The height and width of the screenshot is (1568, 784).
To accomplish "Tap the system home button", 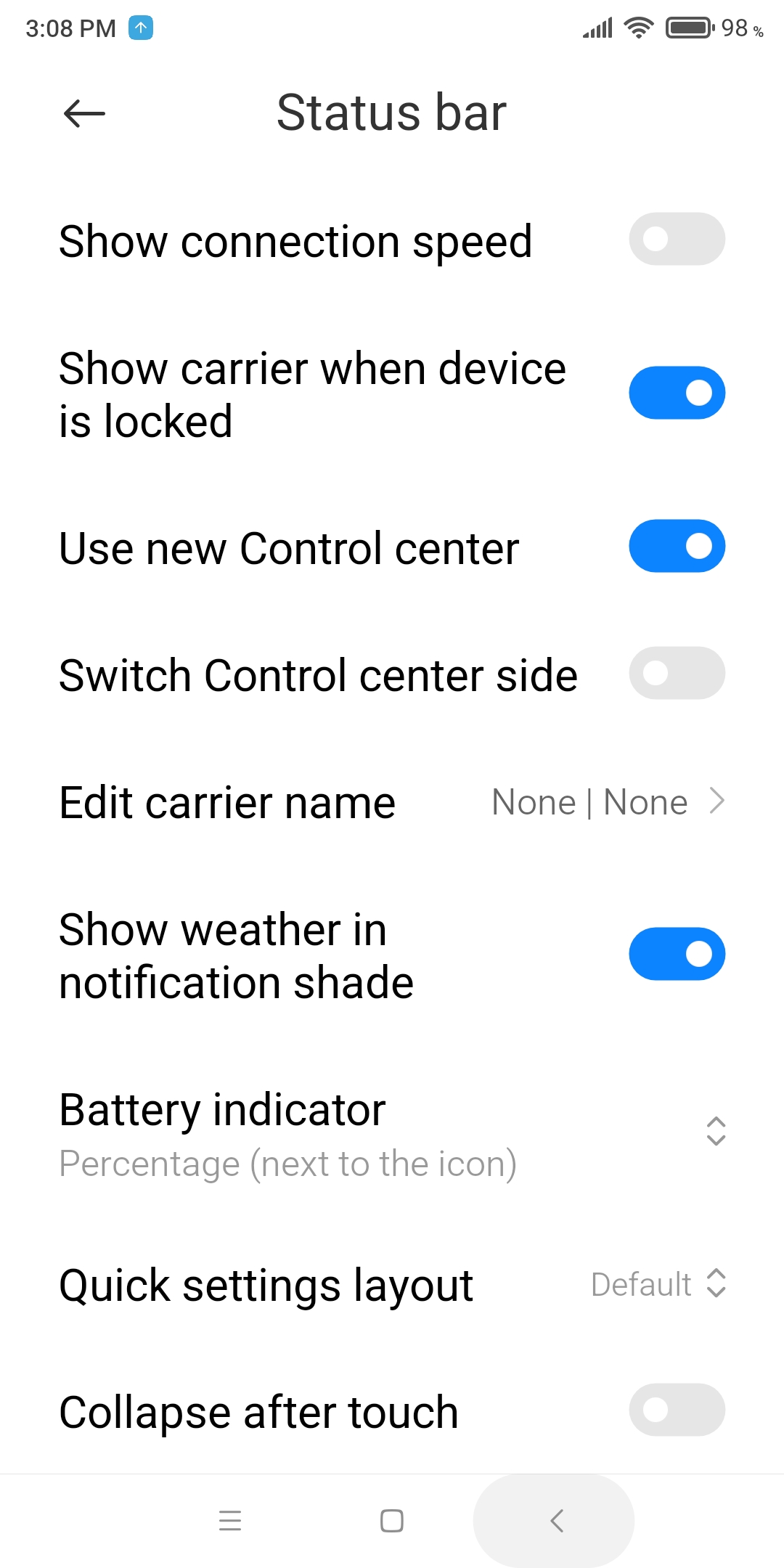I will 392,1521.
